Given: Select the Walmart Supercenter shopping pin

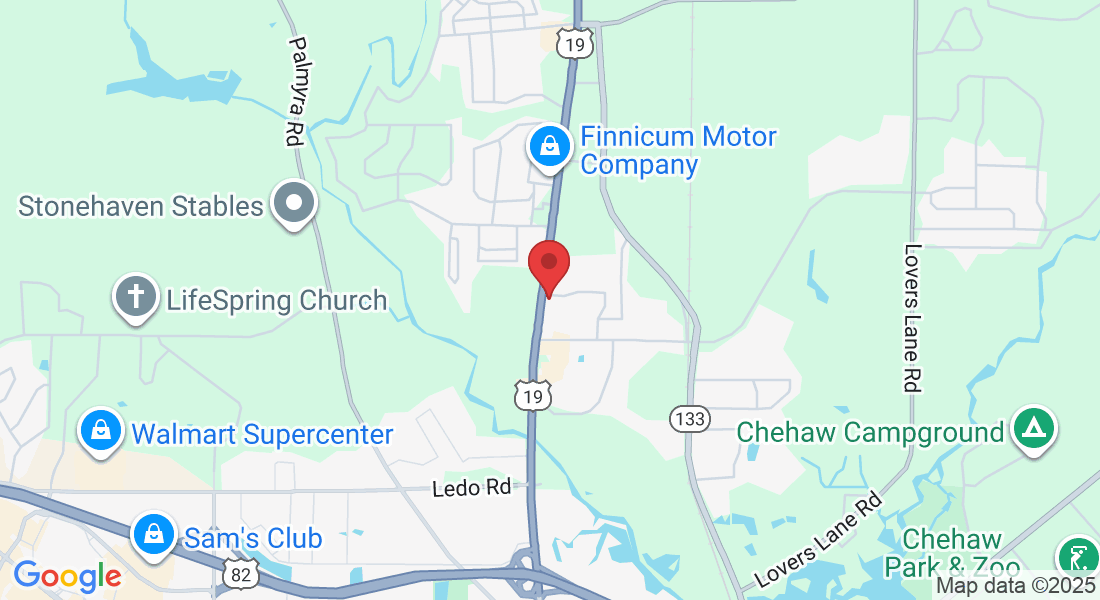Looking at the screenshot, I should [101, 432].
